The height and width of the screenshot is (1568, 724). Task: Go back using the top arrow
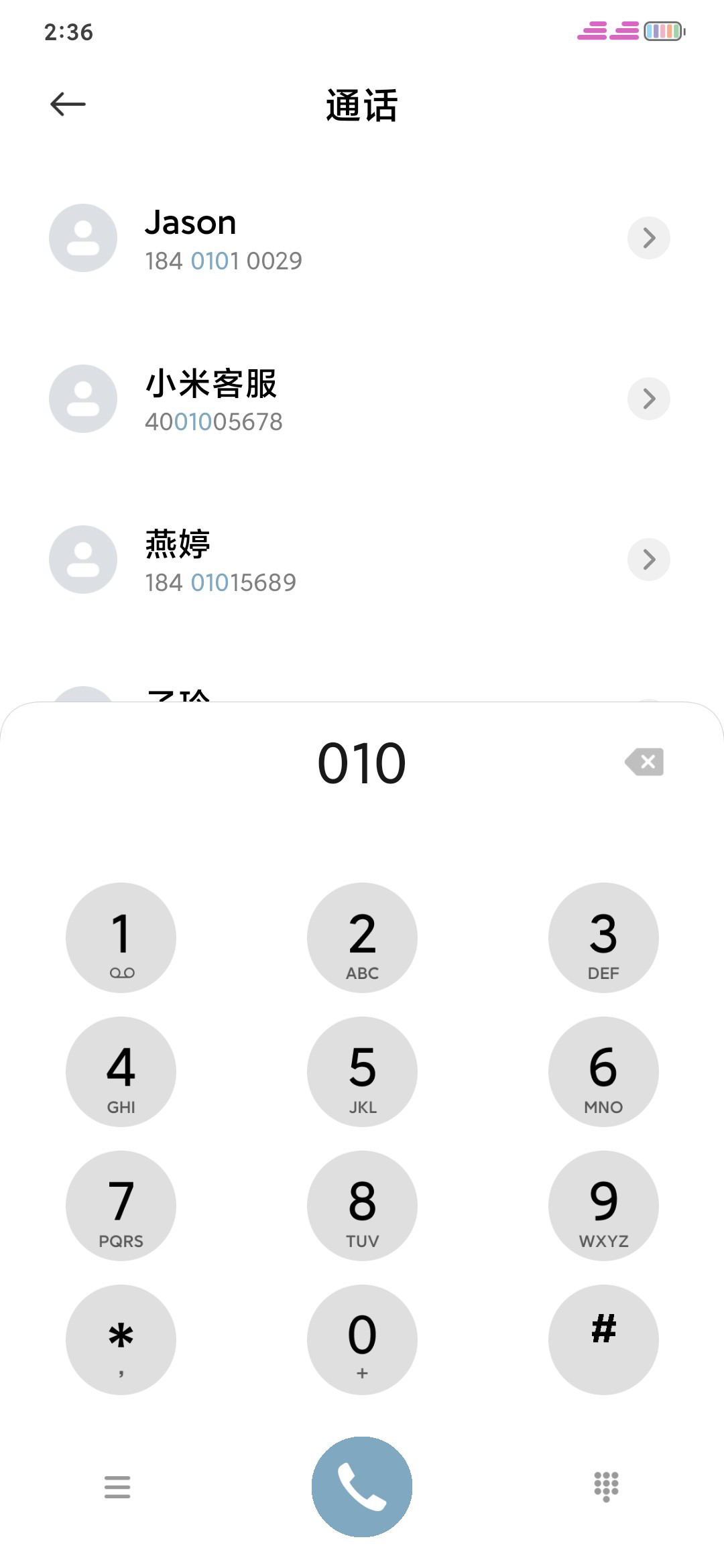(x=68, y=104)
